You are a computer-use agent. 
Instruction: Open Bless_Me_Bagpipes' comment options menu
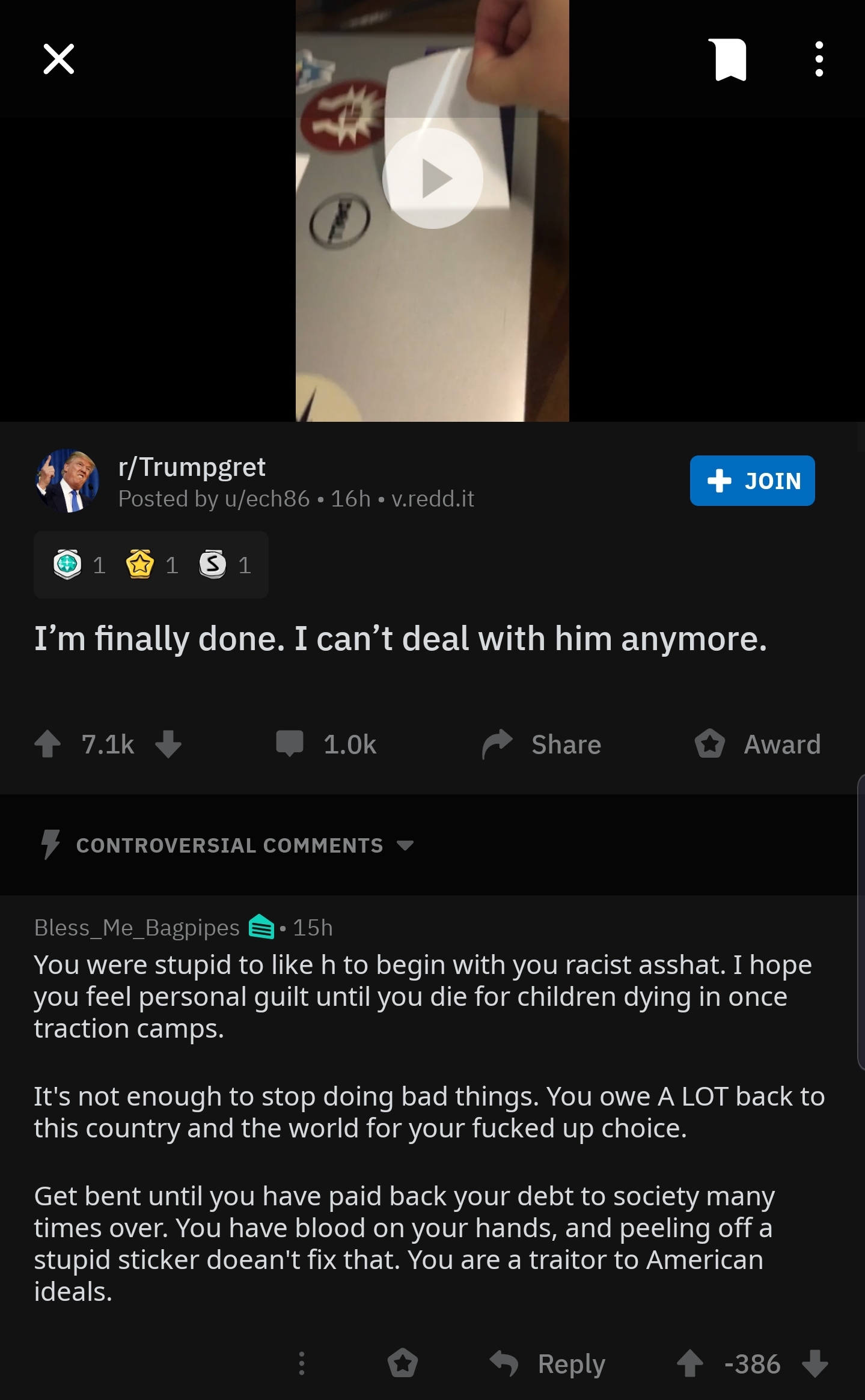[301, 1363]
